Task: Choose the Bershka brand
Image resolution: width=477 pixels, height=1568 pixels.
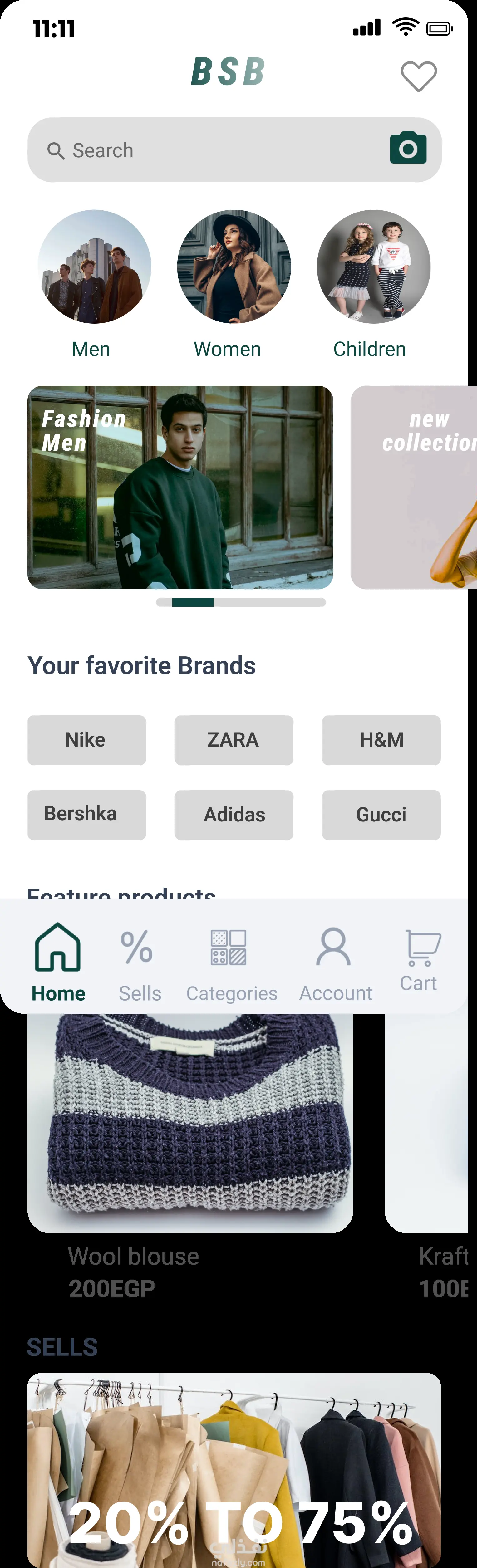Action: tap(86, 815)
